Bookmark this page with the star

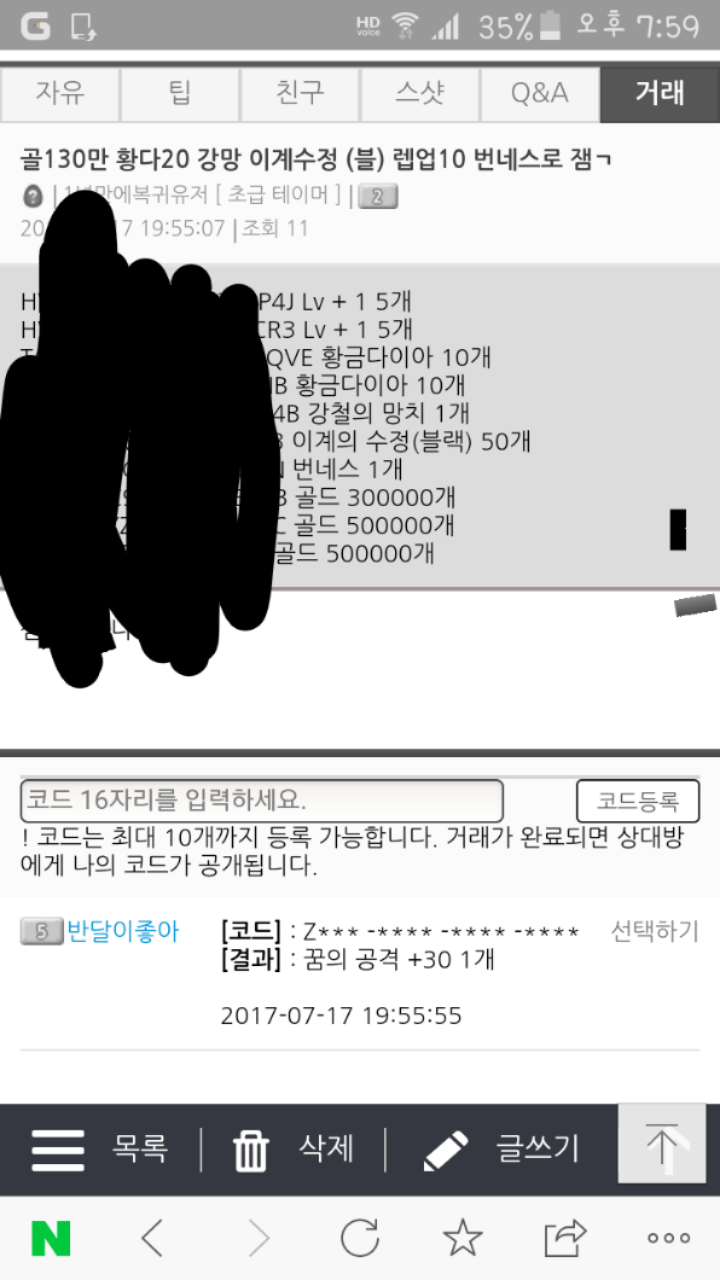pyautogui.click(x=462, y=1240)
